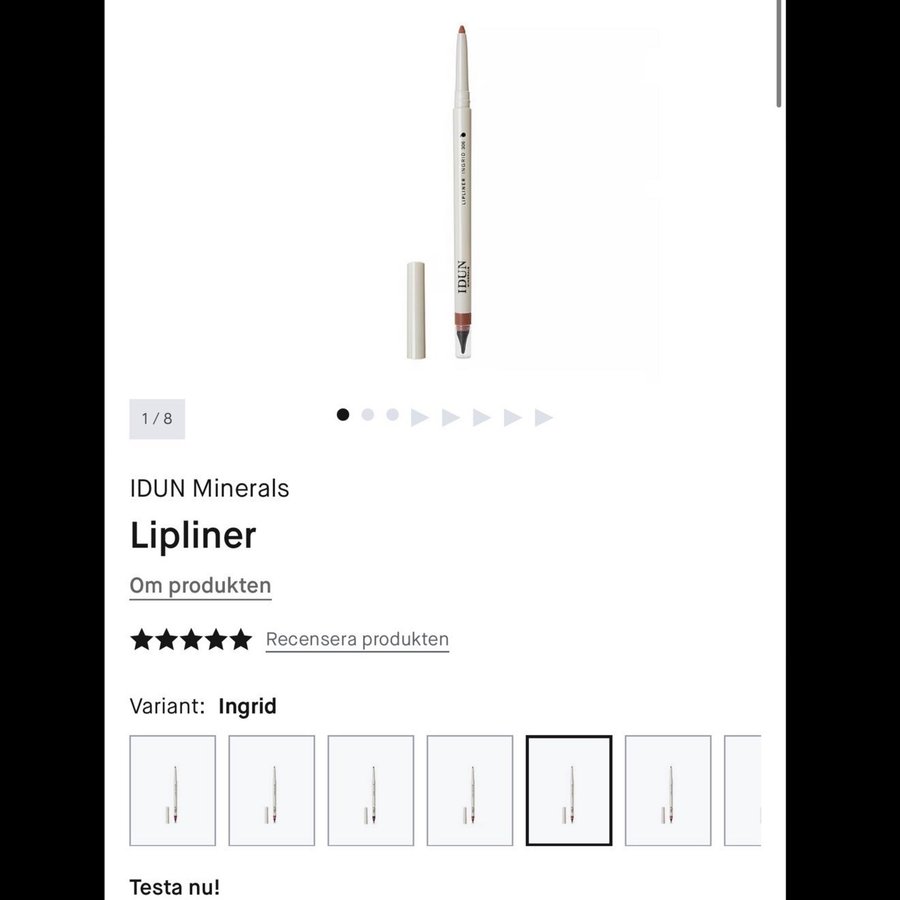Screen dimensions: 900x900
Task: Tap Recensera produkten to write a review
Action: click(x=357, y=639)
